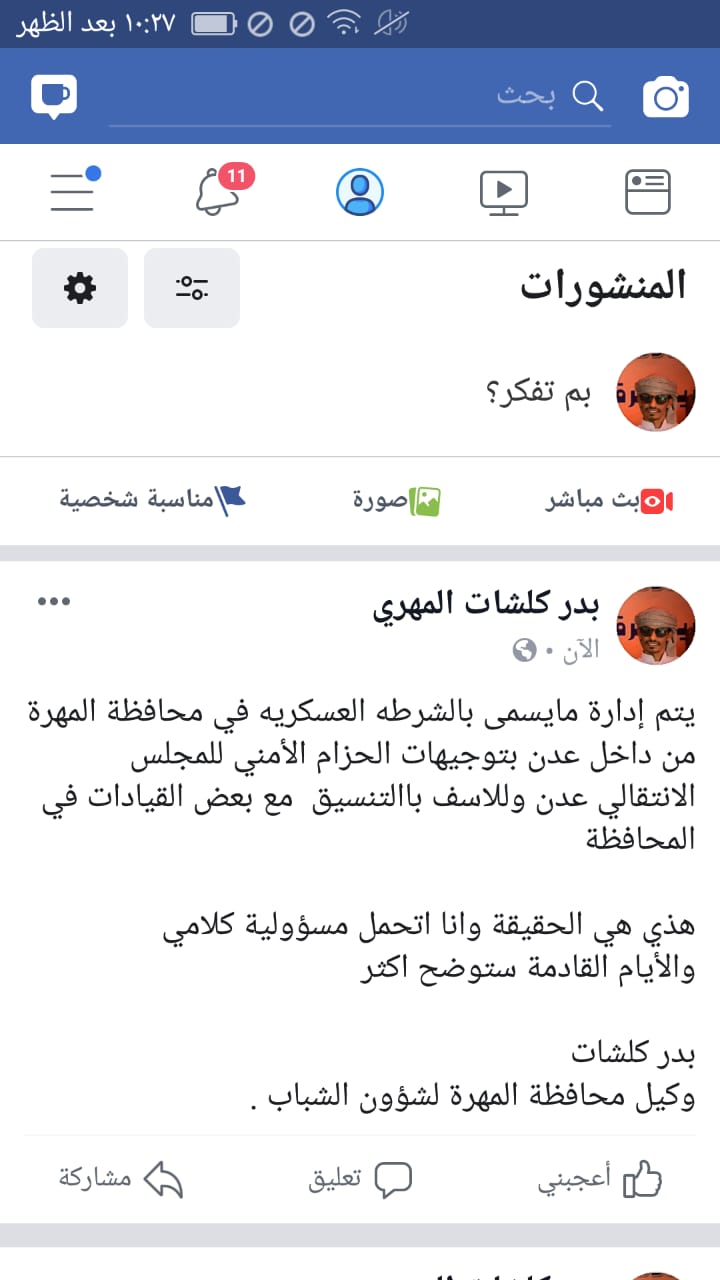
Task: Open the camera icon in the header
Action: [666, 97]
